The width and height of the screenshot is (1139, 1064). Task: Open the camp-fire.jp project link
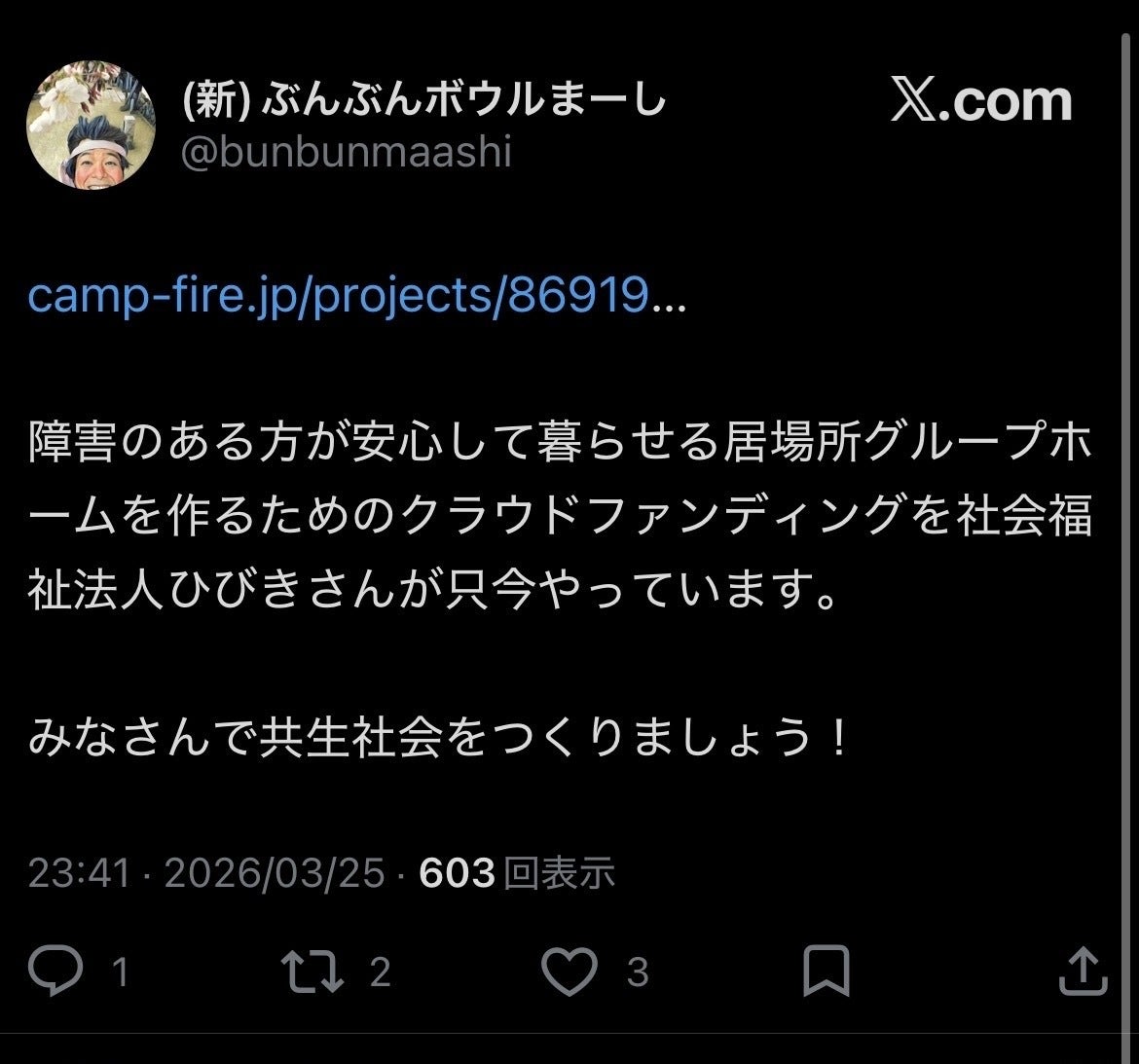356,296
